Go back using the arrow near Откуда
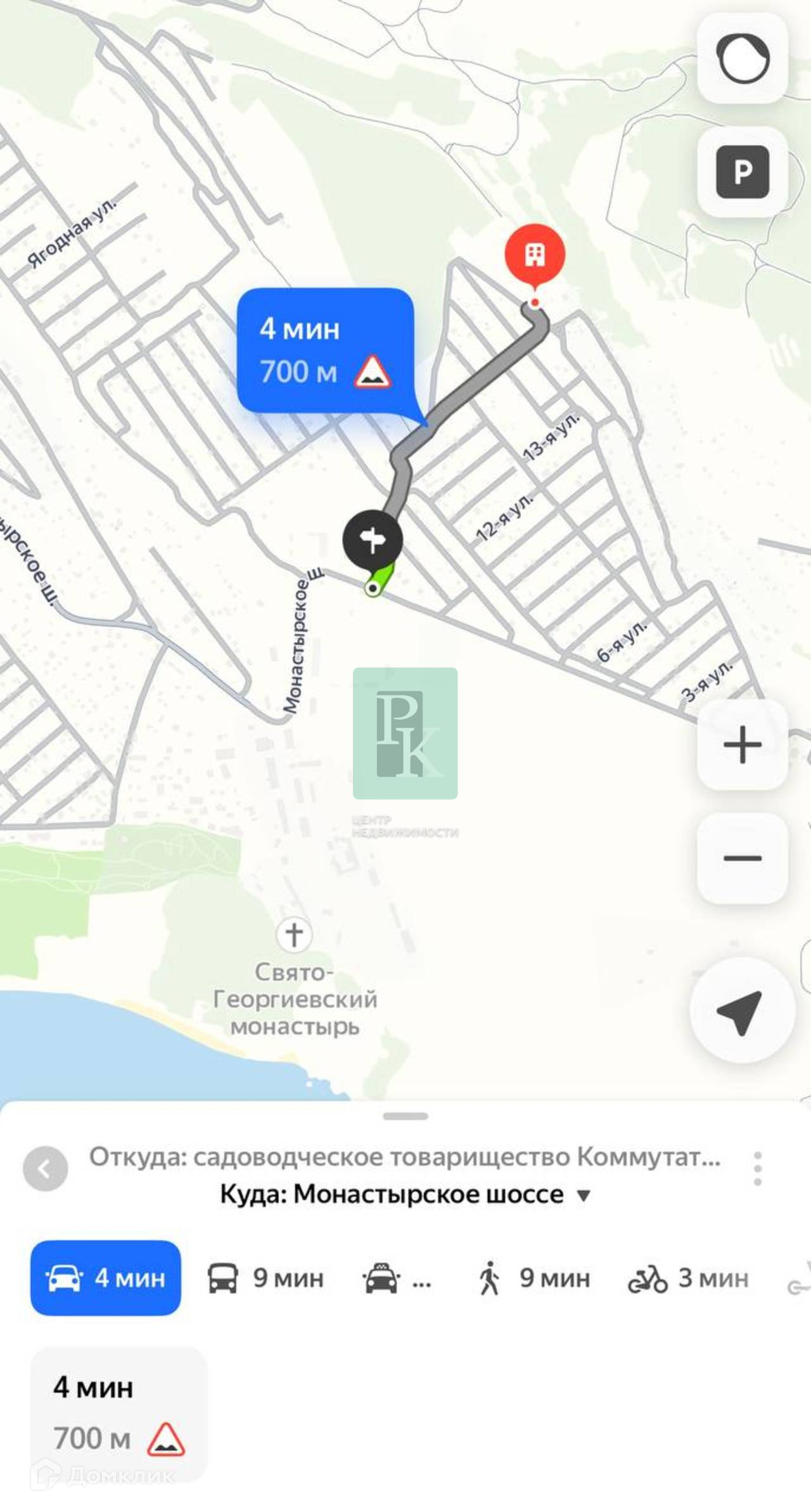 (x=45, y=1169)
